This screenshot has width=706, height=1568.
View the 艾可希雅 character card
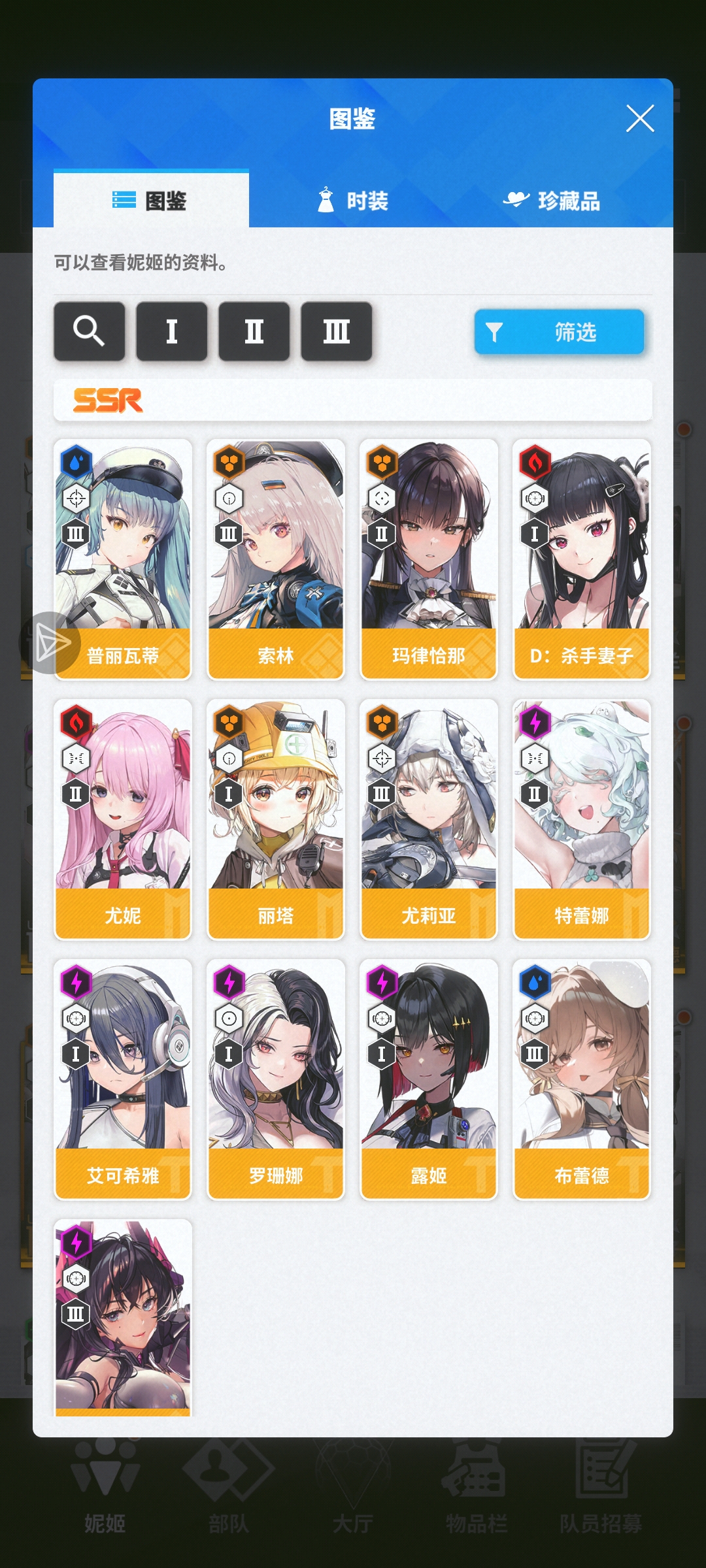click(123, 1079)
